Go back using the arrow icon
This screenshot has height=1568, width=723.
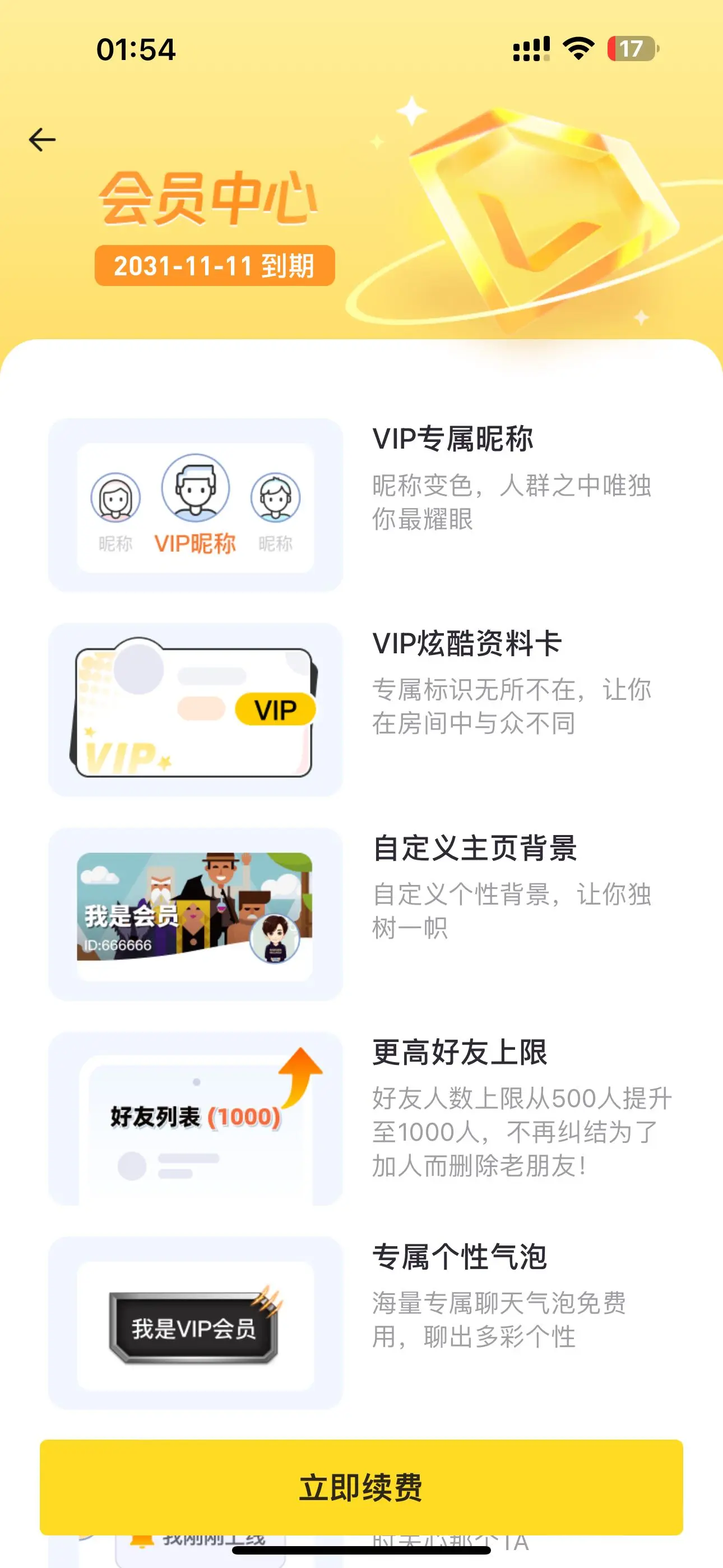click(42, 140)
